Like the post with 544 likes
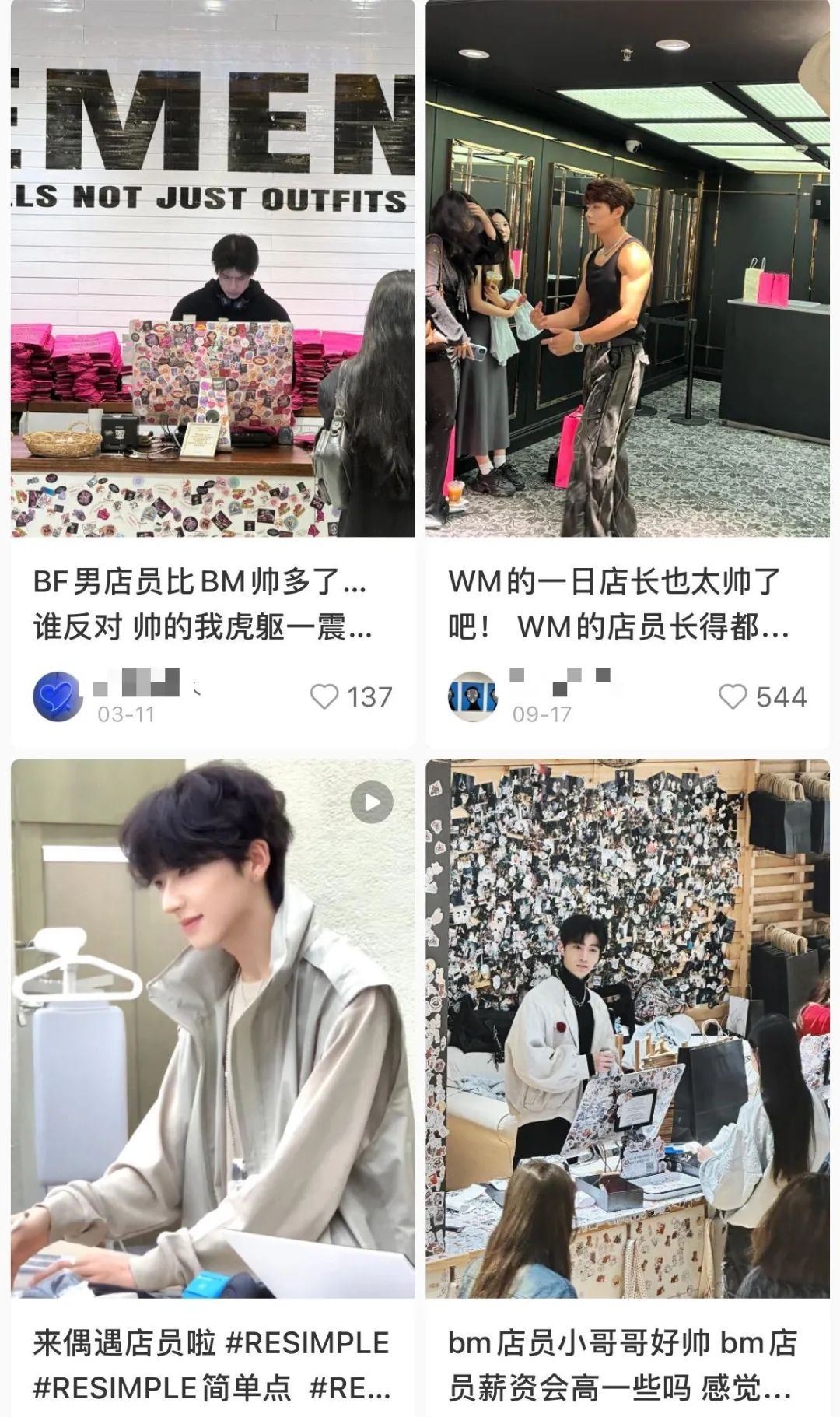Screen dimensions: 840x1417 pos(732,696)
